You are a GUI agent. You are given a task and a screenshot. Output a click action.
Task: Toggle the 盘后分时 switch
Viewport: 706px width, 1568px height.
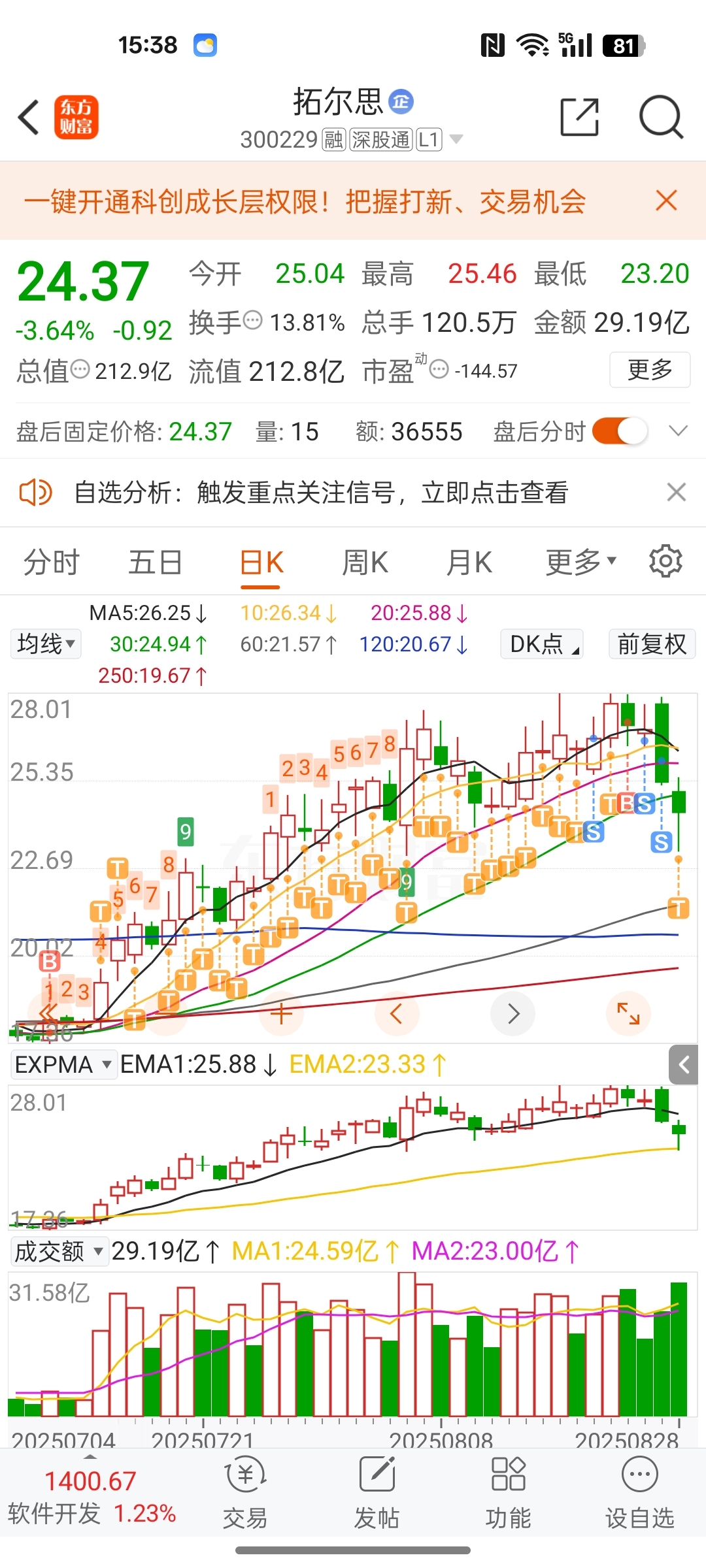point(619,432)
